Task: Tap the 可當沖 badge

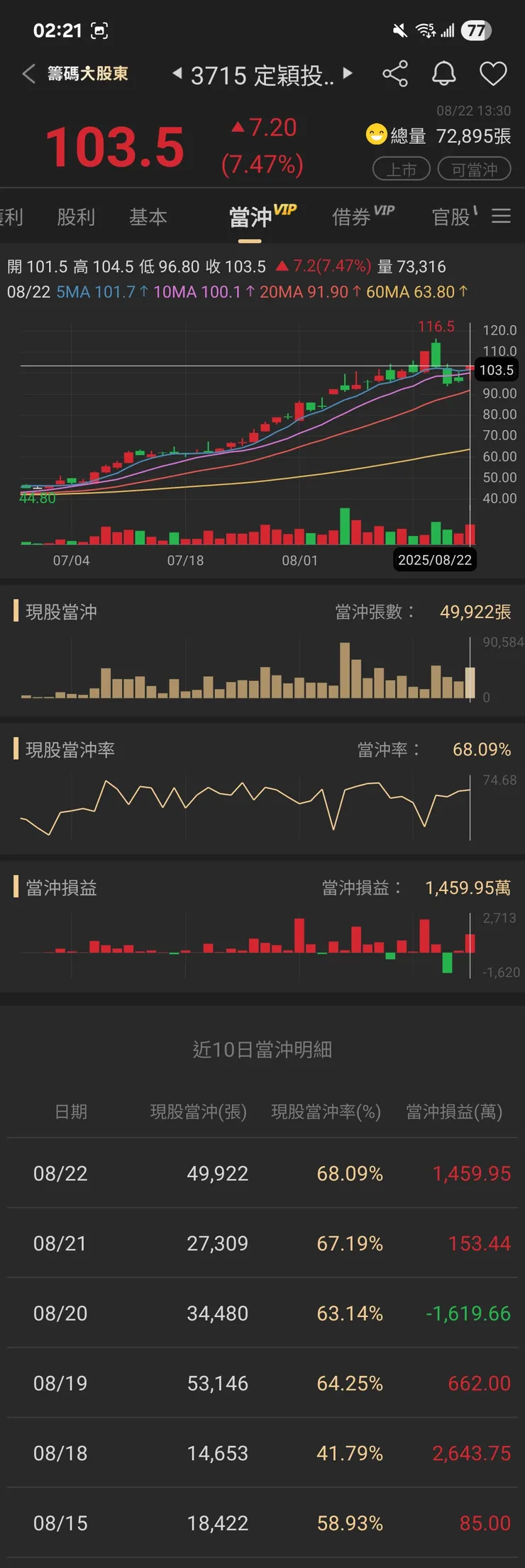Action: pyautogui.click(x=474, y=169)
